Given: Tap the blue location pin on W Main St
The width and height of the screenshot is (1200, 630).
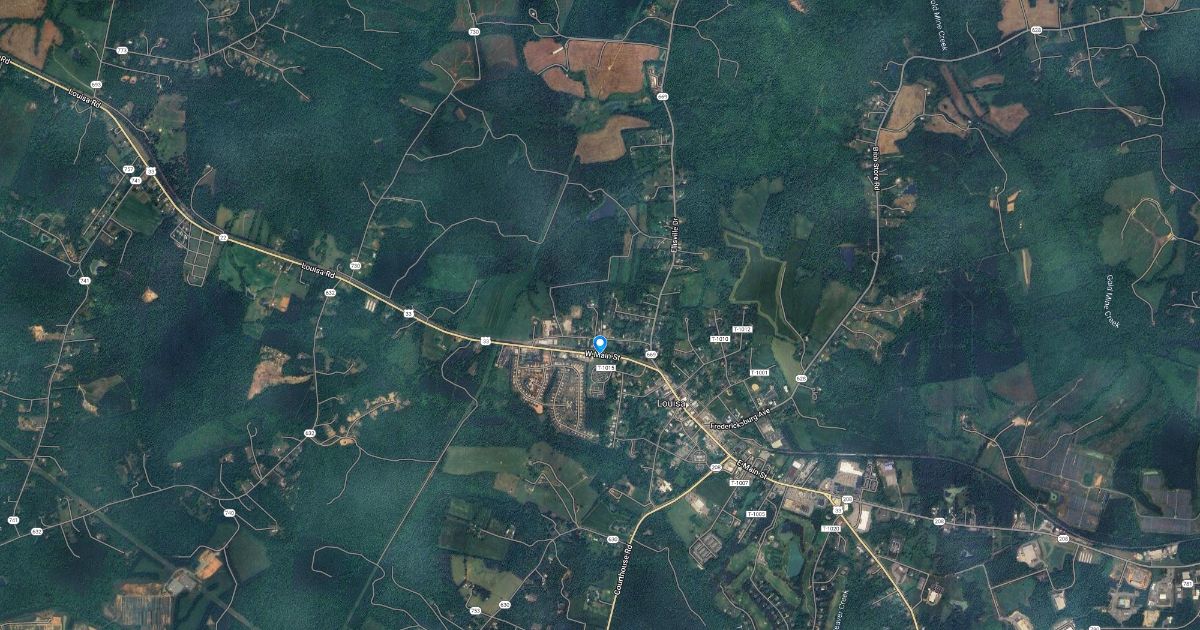Looking at the screenshot, I should point(600,343).
